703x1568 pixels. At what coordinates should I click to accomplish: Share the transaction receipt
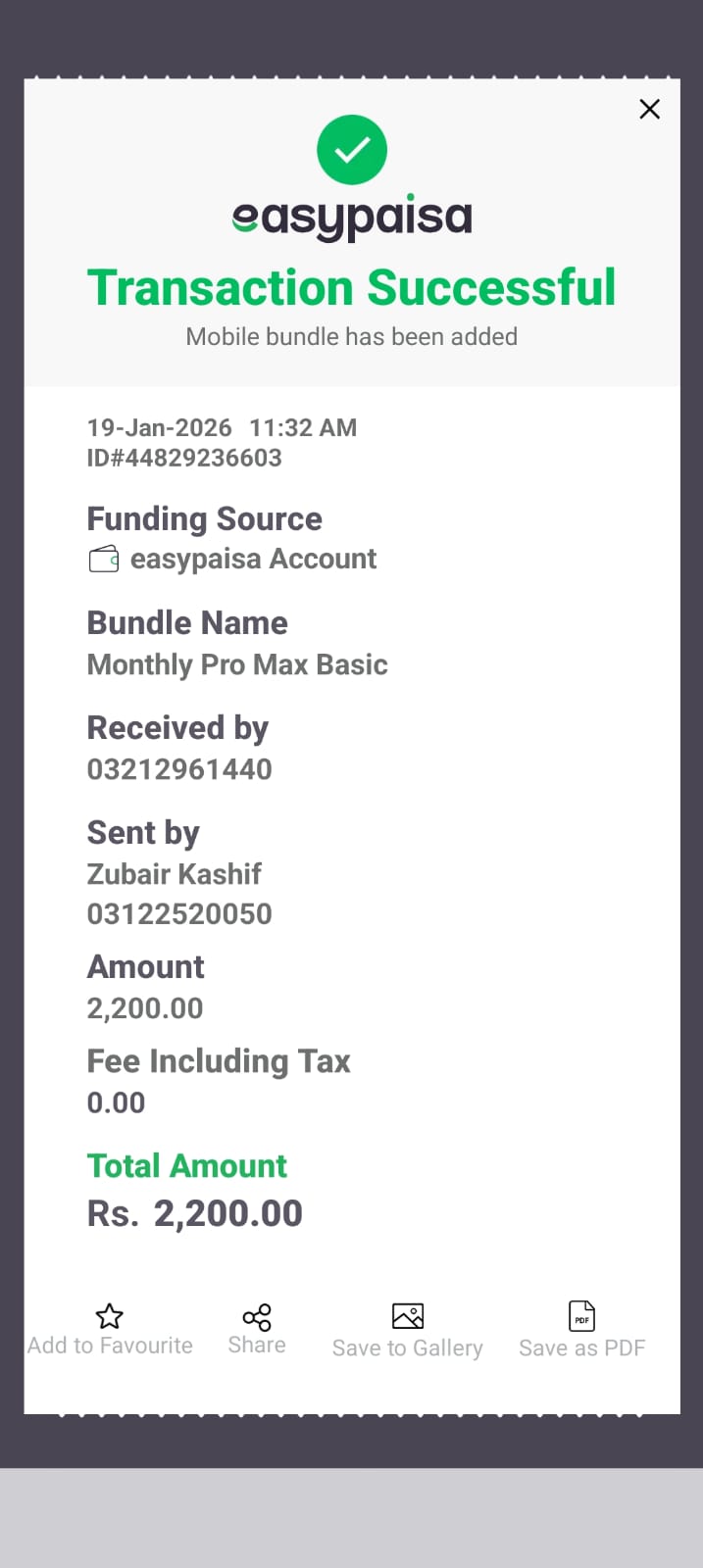[x=257, y=1329]
